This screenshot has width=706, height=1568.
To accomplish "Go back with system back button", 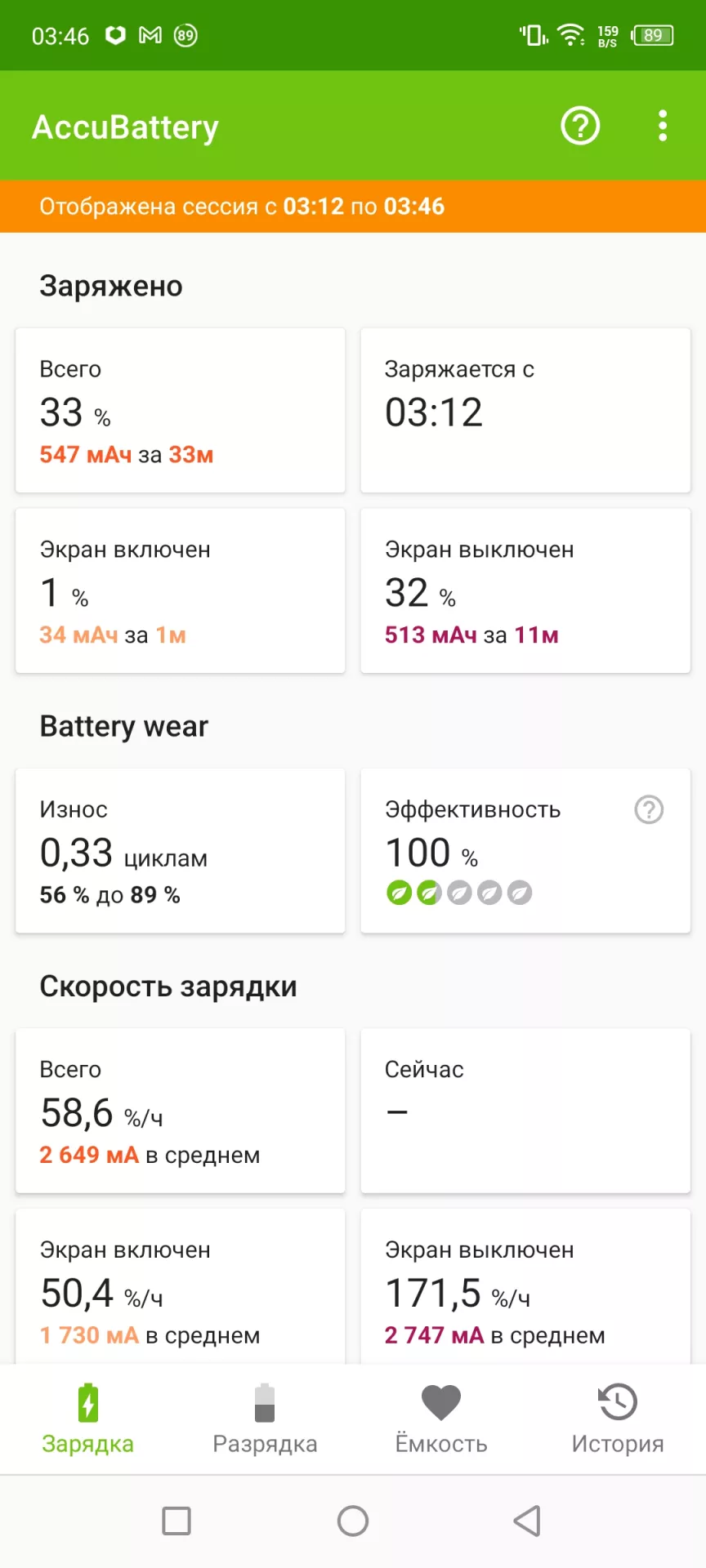I will 527,1521.
